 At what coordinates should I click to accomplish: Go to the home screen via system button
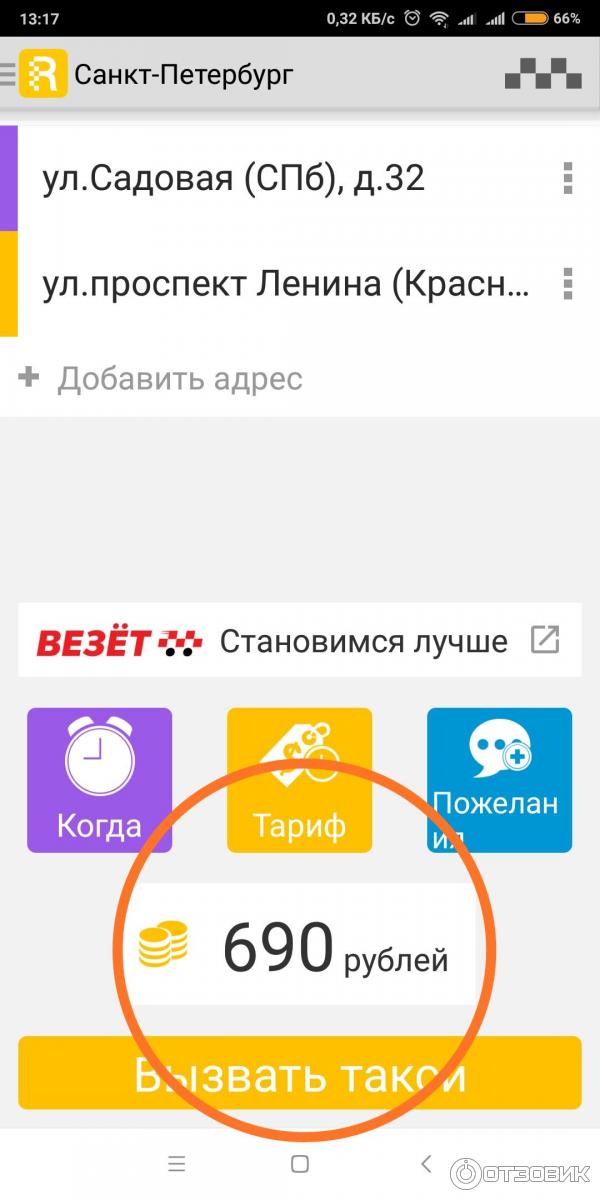coord(299,1164)
